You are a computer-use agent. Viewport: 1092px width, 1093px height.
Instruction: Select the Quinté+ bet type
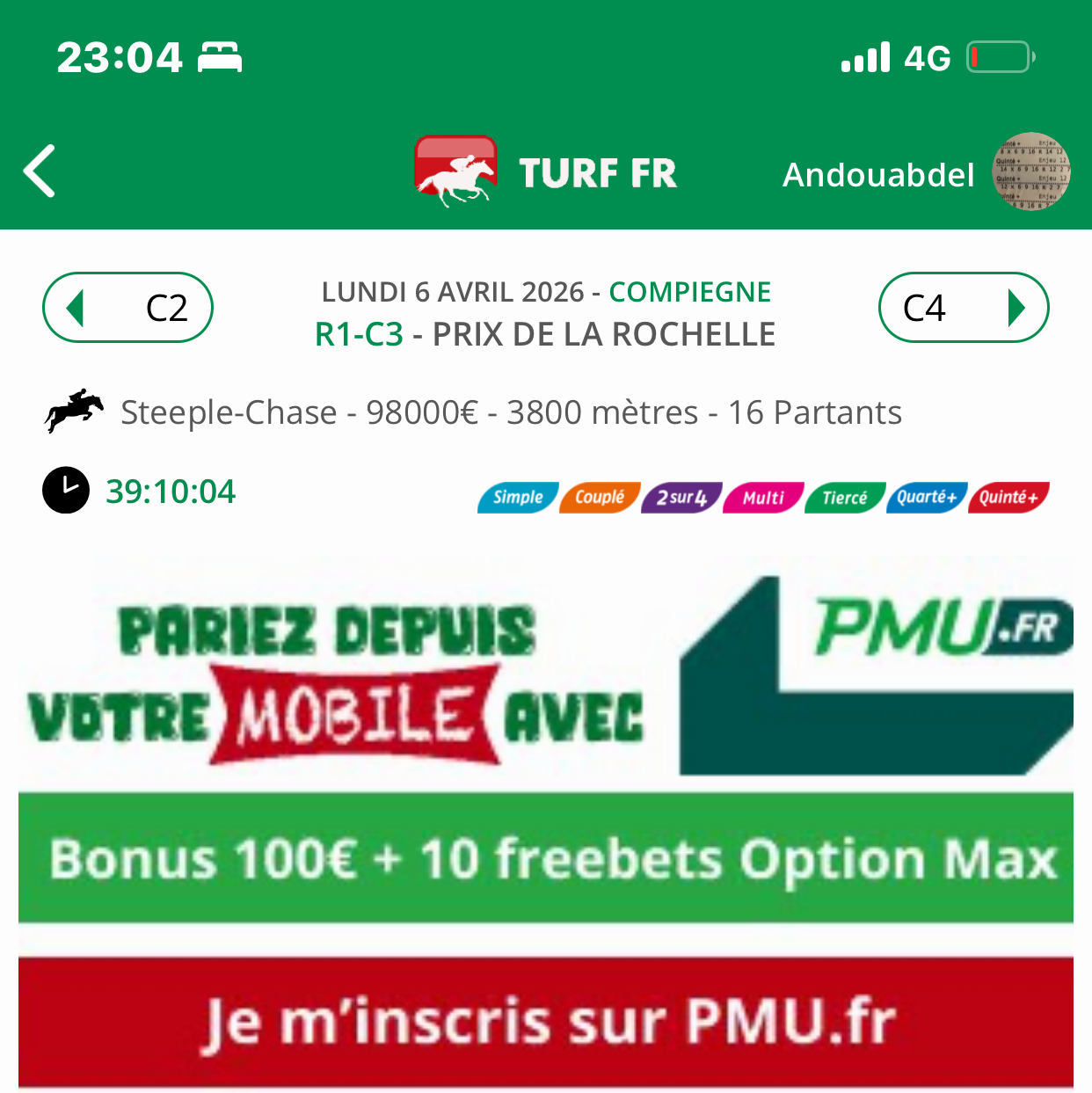point(1008,498)
